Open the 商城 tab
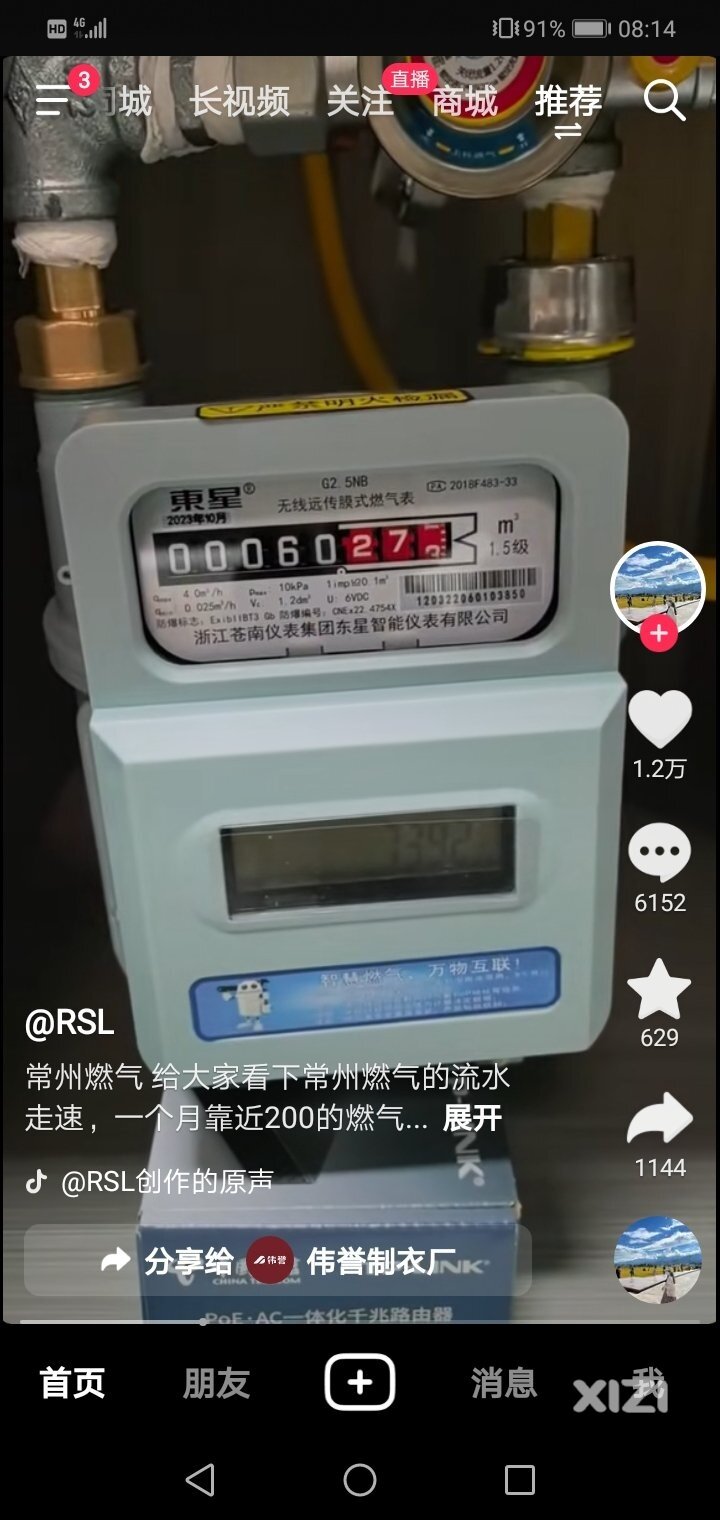 [x=465, y=101]
